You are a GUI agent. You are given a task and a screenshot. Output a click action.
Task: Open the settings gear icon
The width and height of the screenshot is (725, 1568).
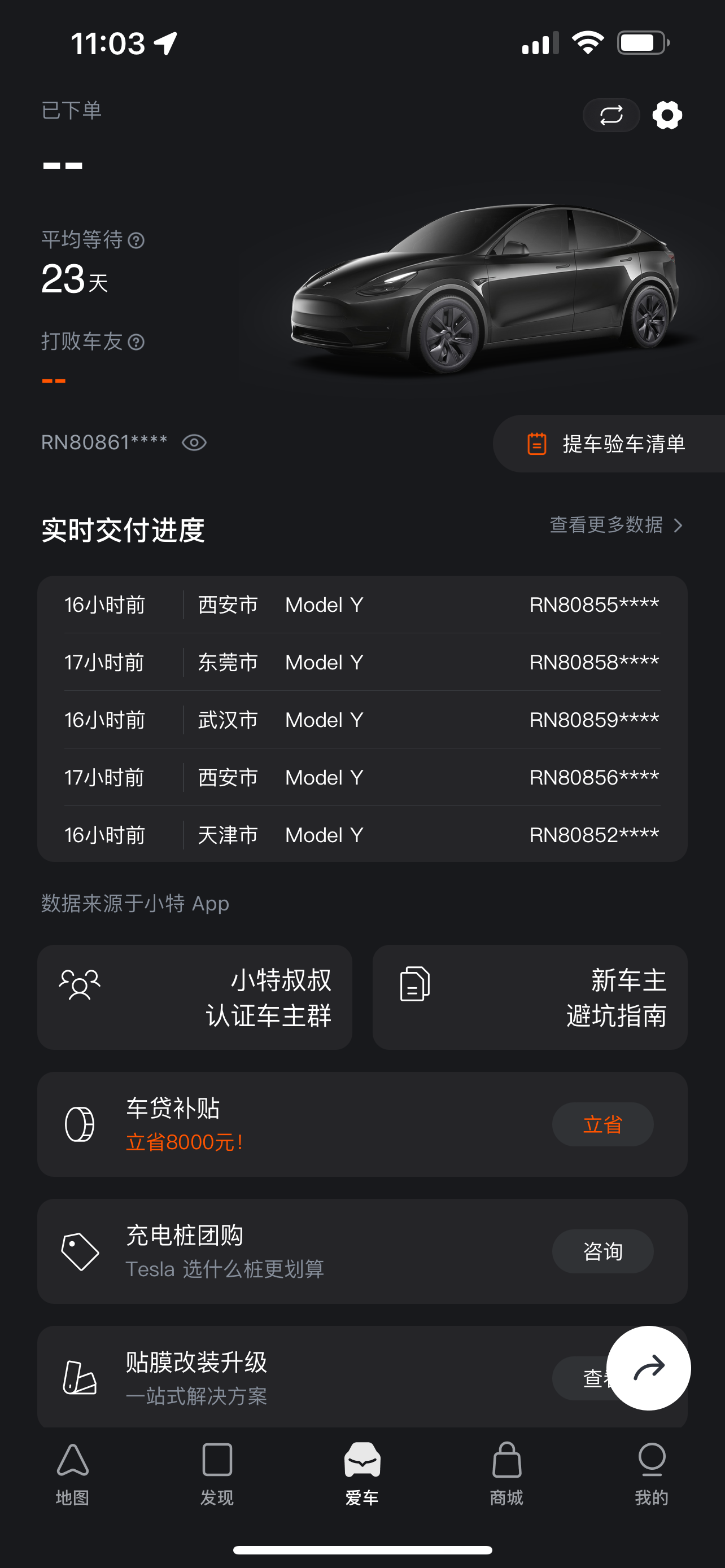pyautogui.click(x=667, y=115)
